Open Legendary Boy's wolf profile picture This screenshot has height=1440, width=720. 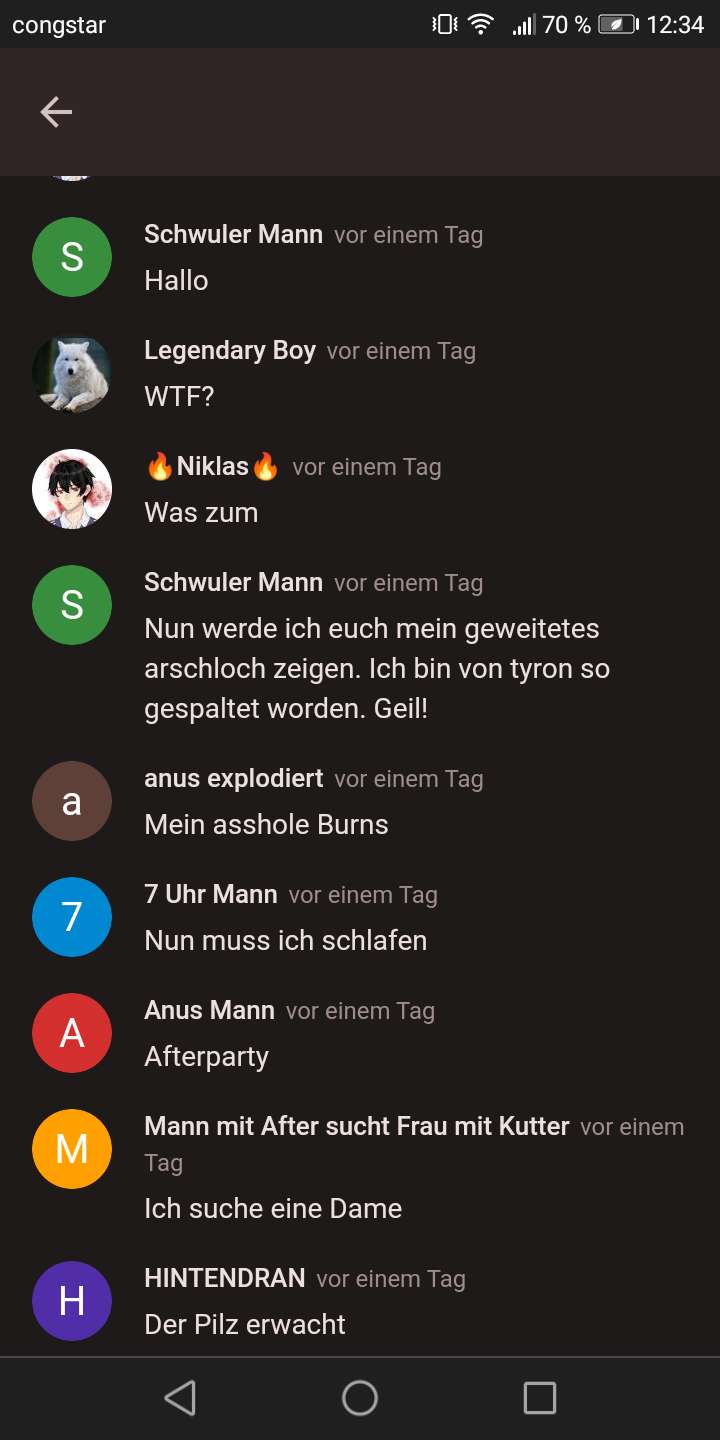(72, 373)
